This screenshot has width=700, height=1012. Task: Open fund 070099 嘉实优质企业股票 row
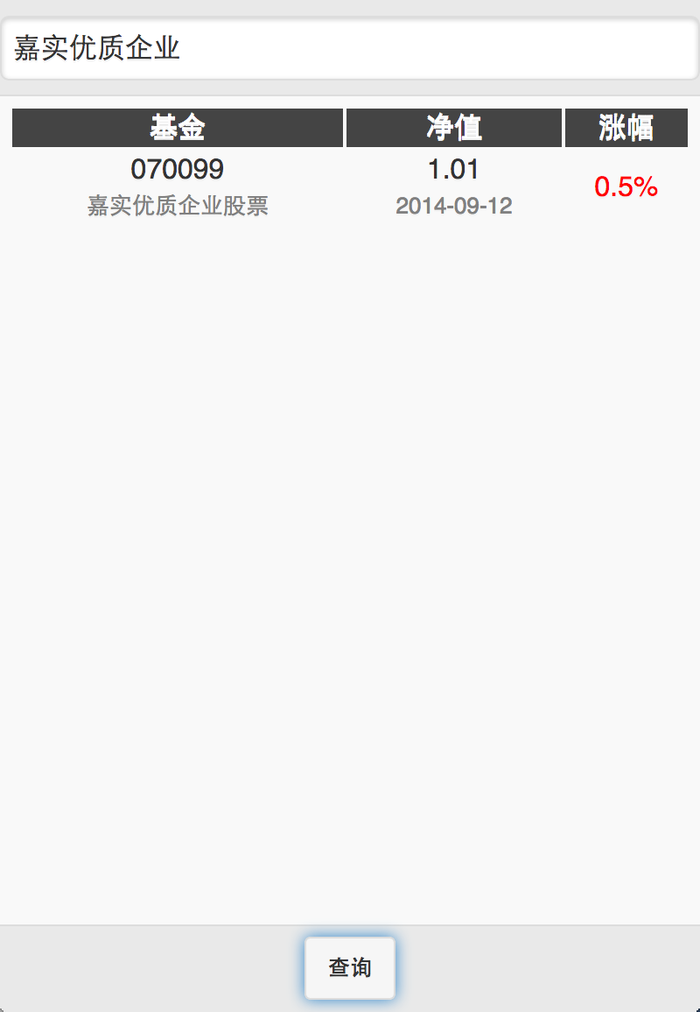point(178,186)
